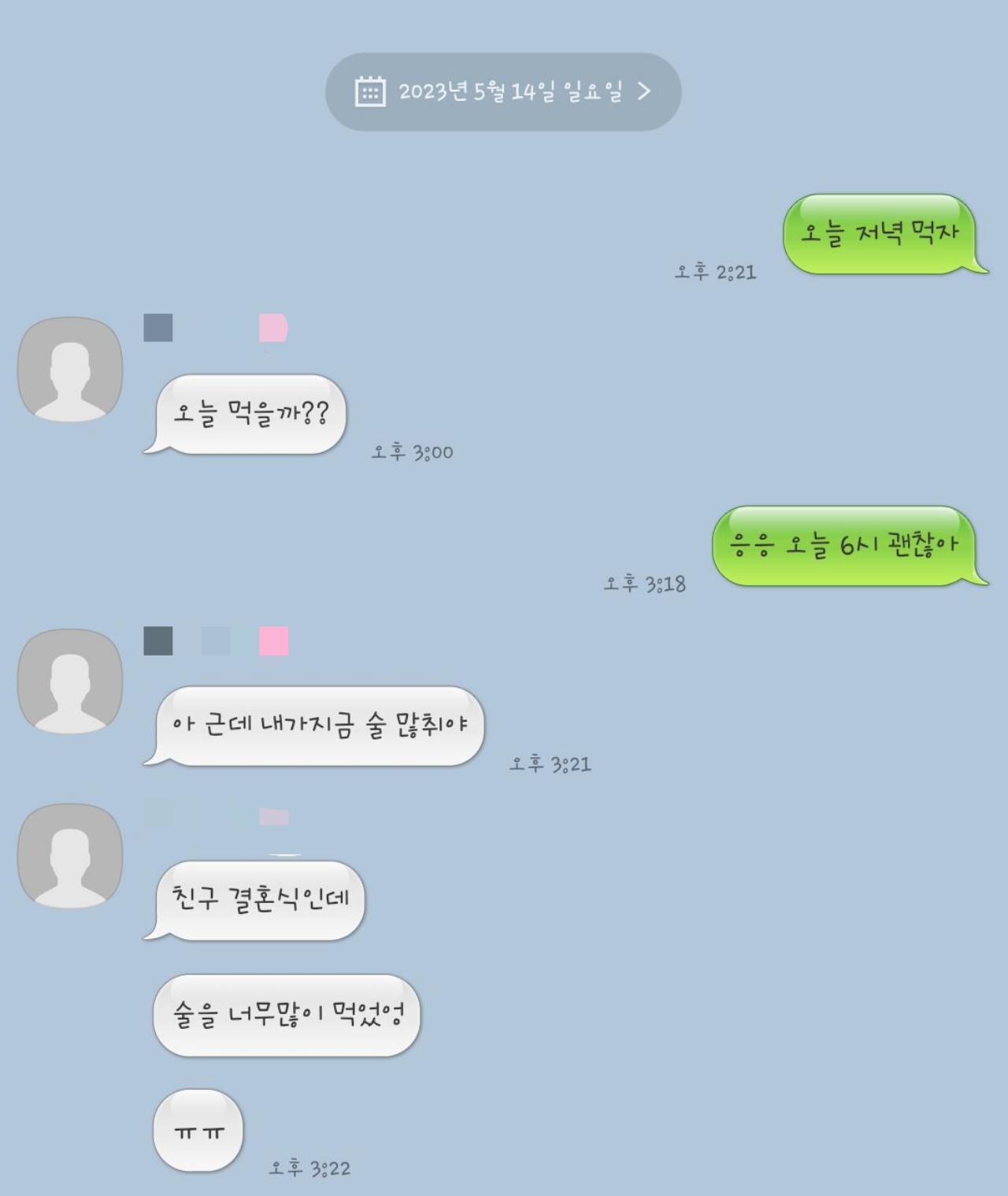The height and width of the screenshot is (1196, 1008).
Task: Tap the timestamp '오후 3:18'
Action: pyautogui.click(x=646, y=581)
